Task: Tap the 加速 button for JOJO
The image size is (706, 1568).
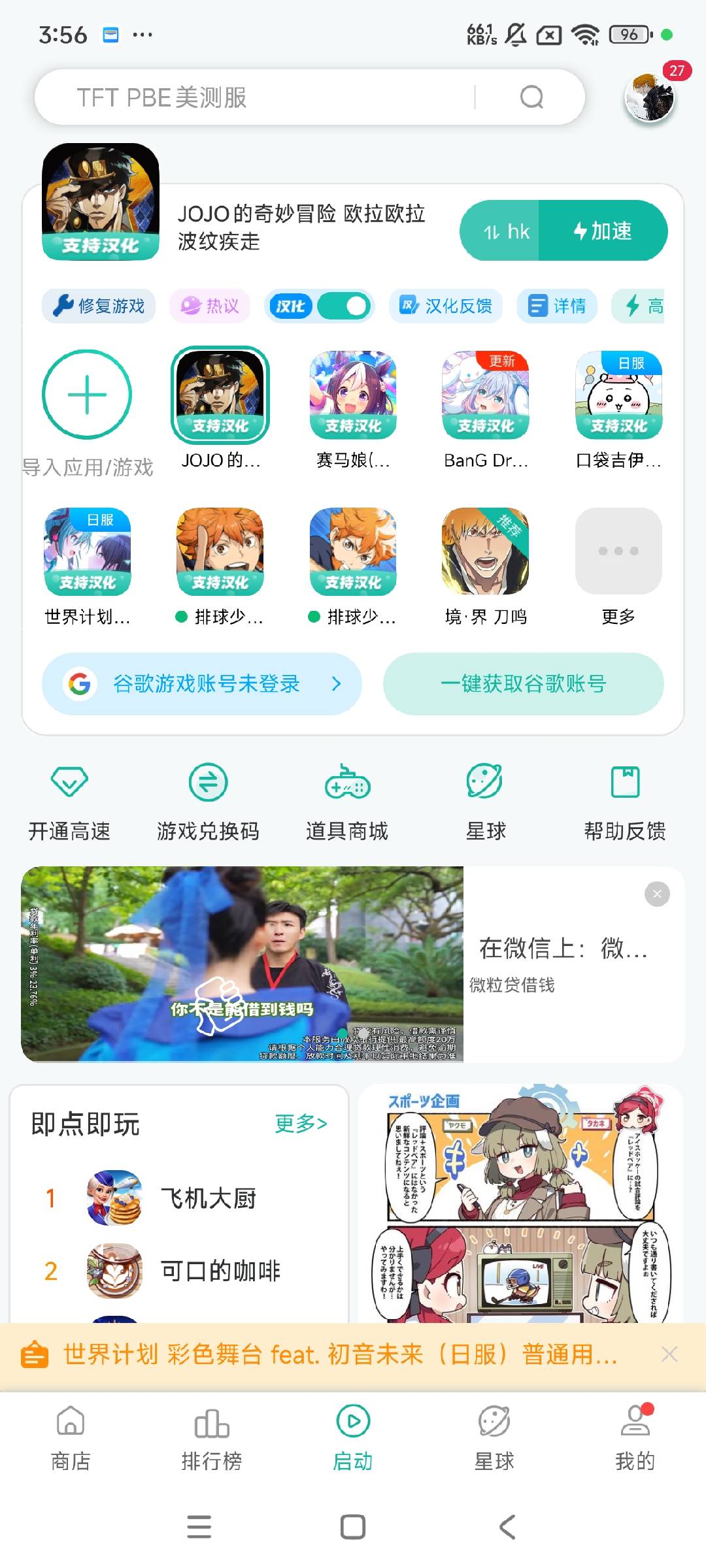Action: [x=603, y=231]
